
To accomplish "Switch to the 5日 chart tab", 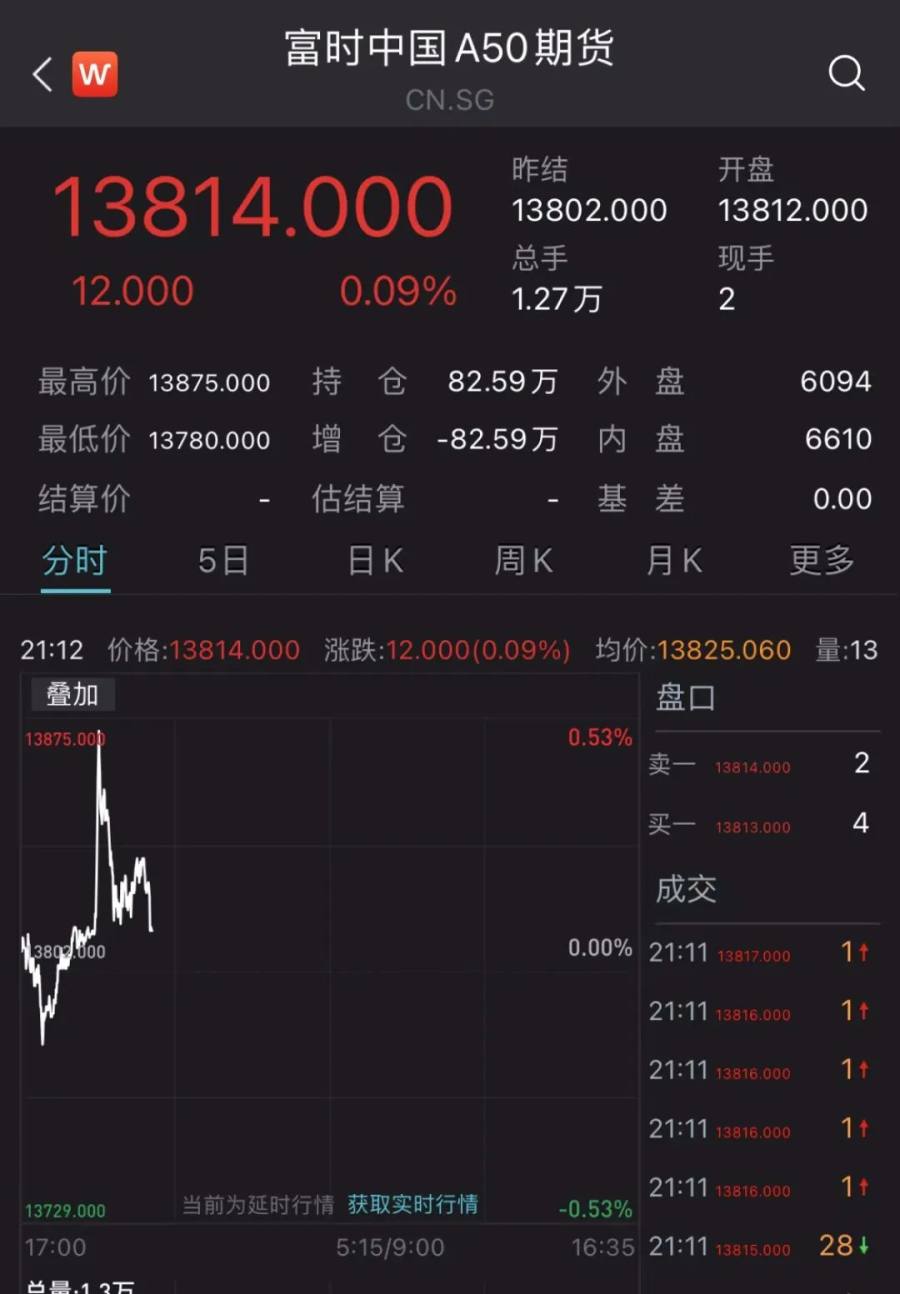I will (222, 561).
